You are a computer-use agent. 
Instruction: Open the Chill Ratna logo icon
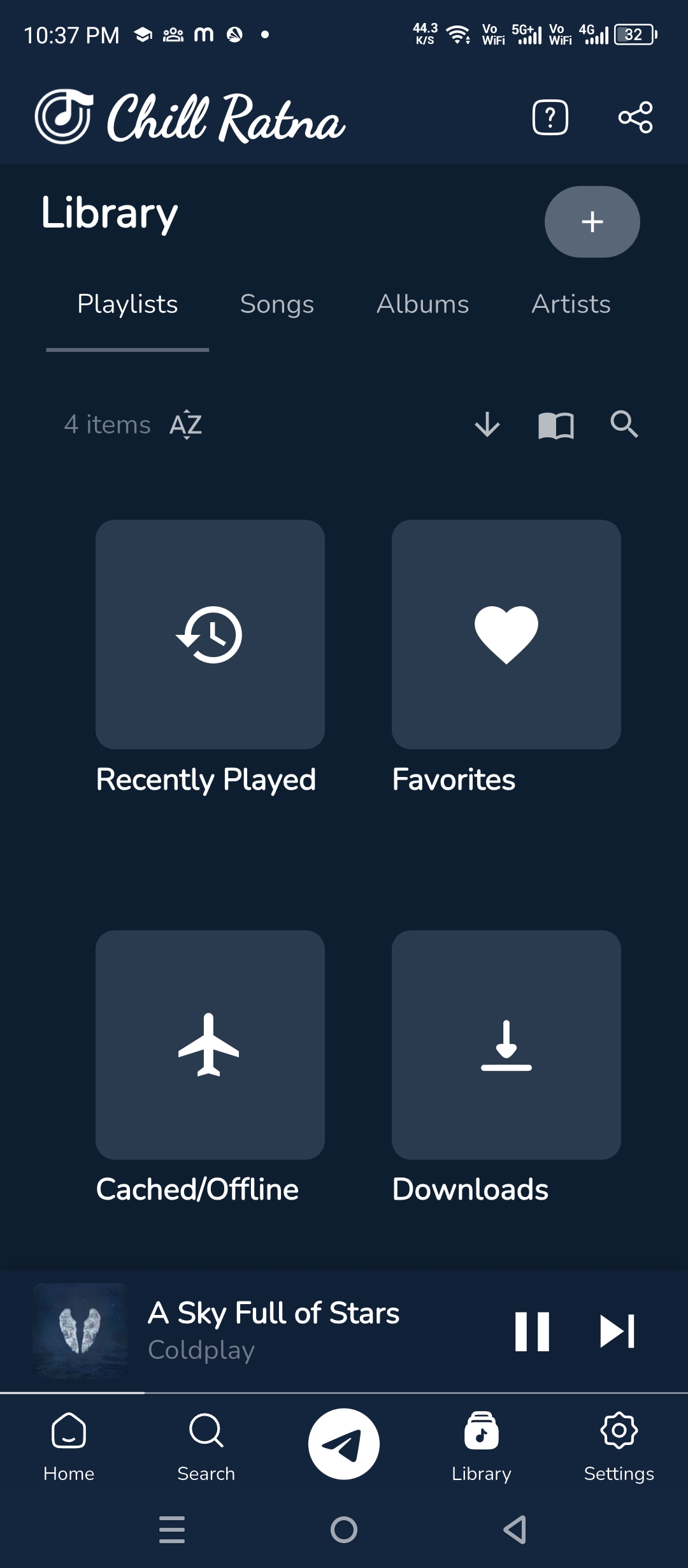pyautogui.click(x=64, y=116)
